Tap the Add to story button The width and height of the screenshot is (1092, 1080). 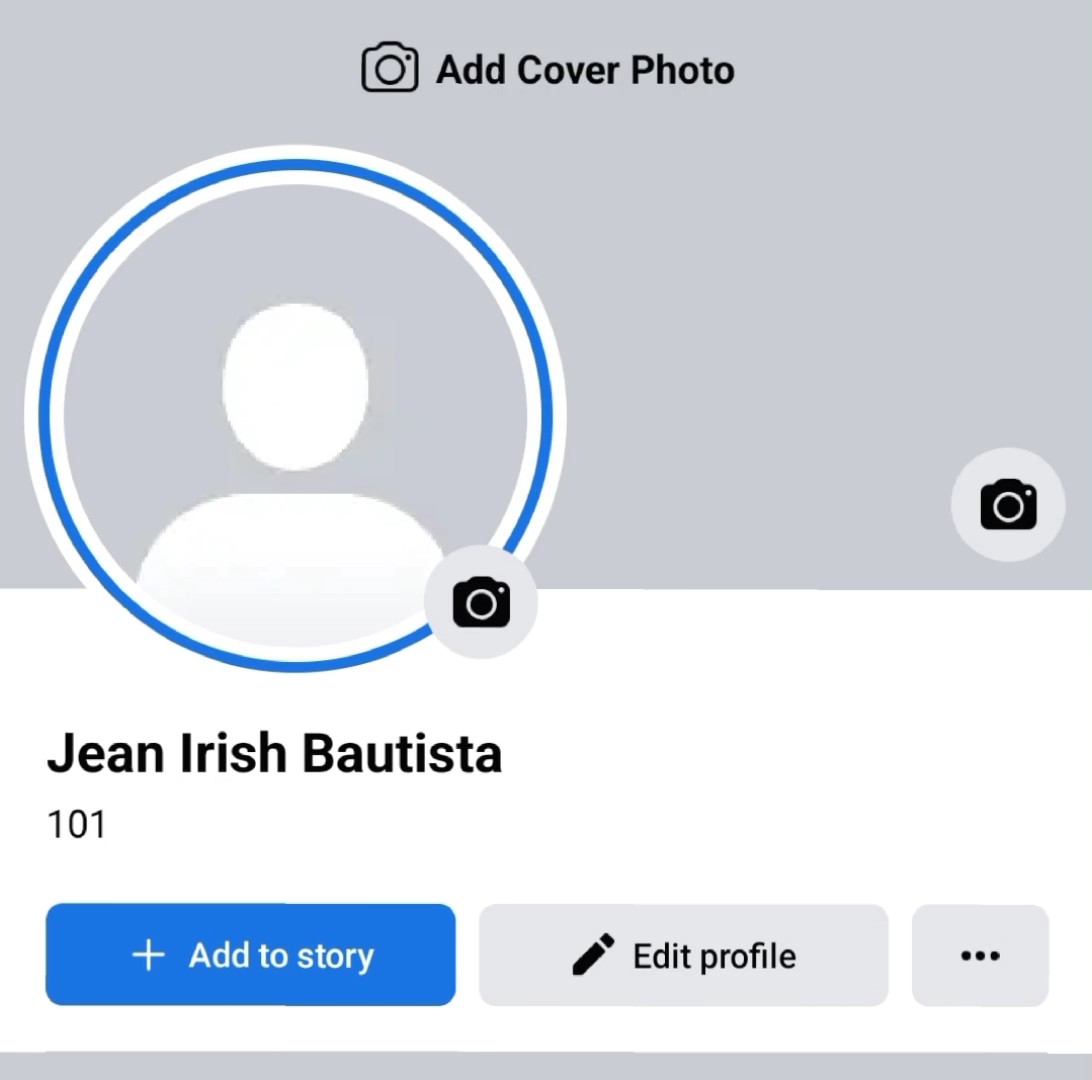click(x=250, y=955)
